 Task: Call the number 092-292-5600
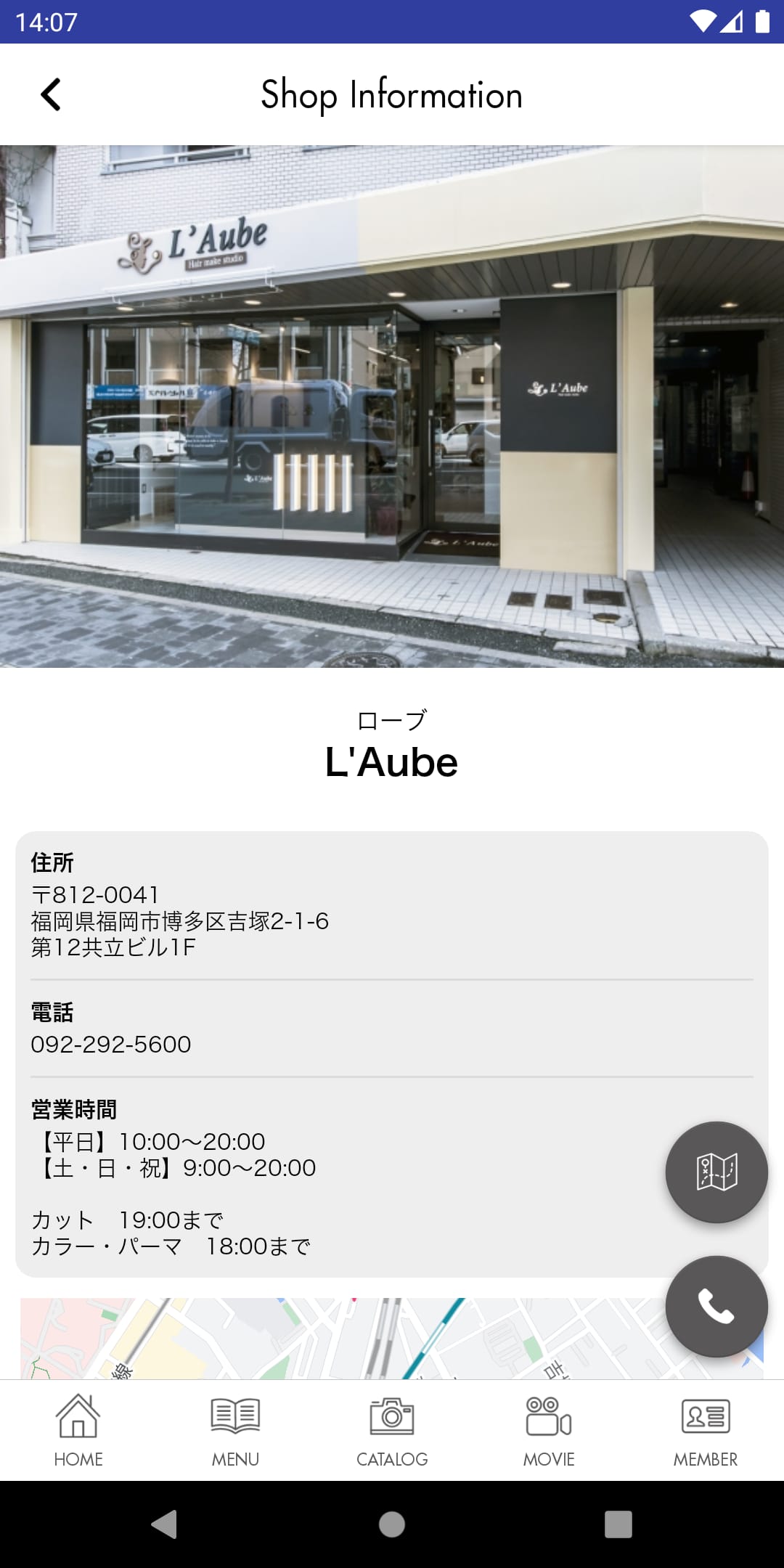coord(110,1045)
